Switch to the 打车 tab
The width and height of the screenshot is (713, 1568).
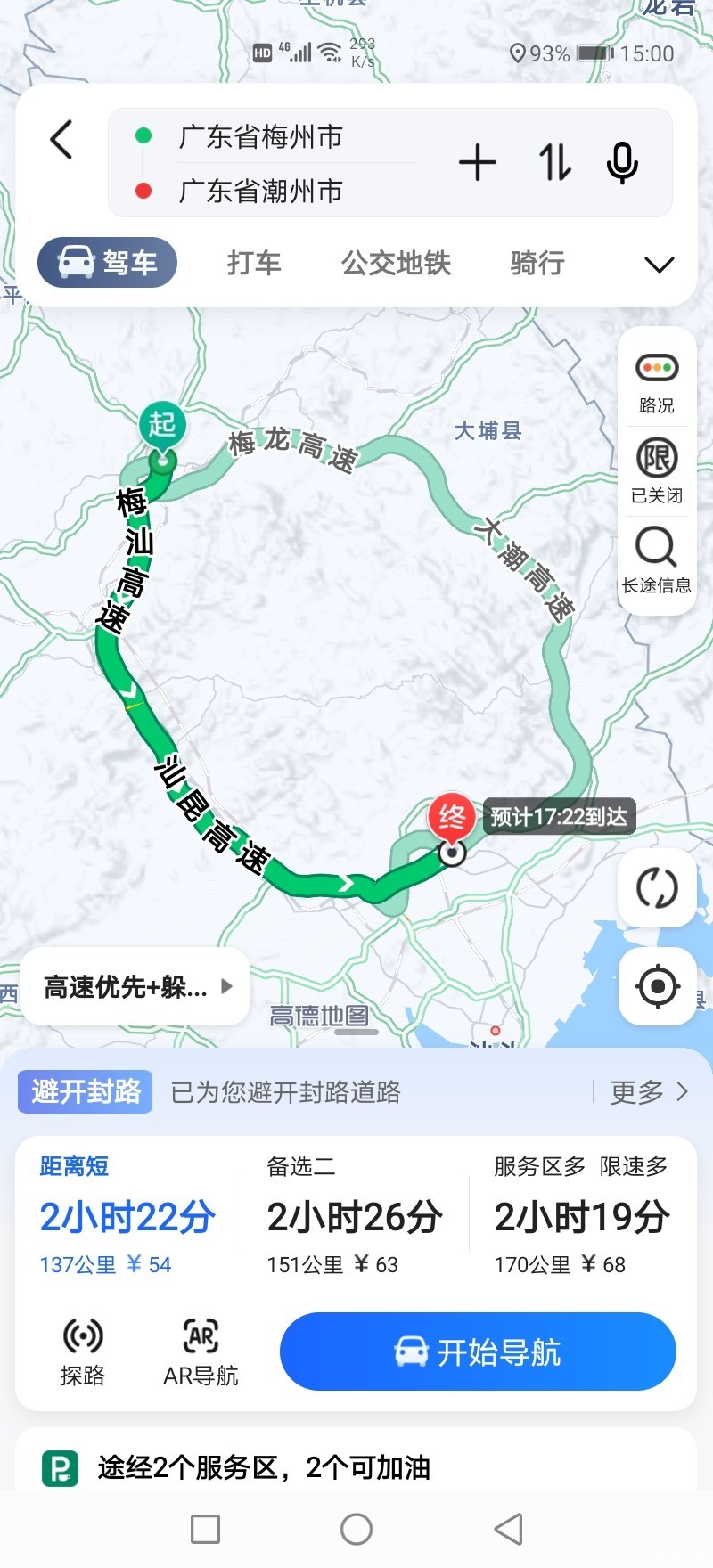click(x=254, y=263)
